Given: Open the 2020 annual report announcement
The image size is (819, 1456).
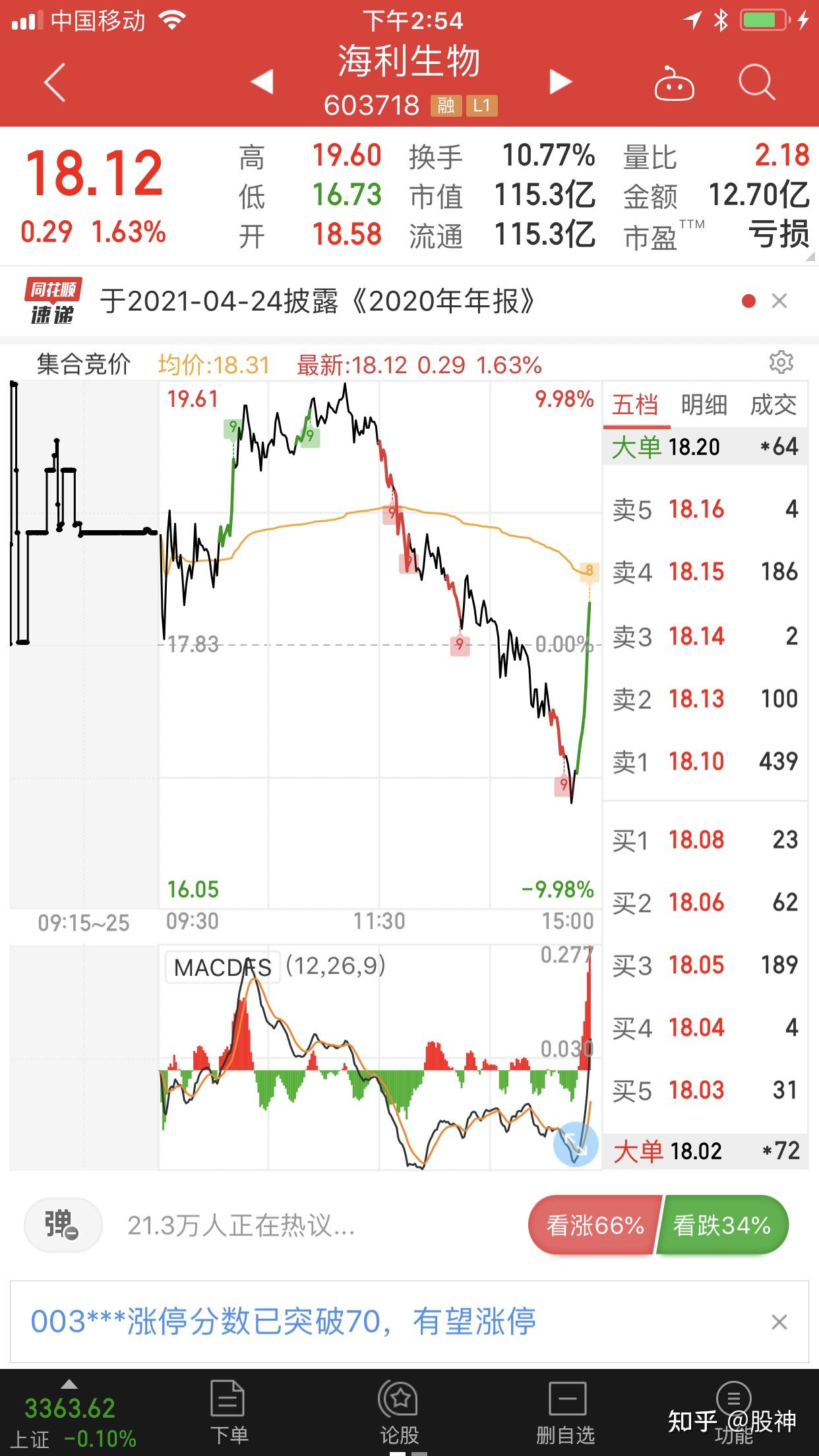Looking at the screenshot, I should 317,300.
